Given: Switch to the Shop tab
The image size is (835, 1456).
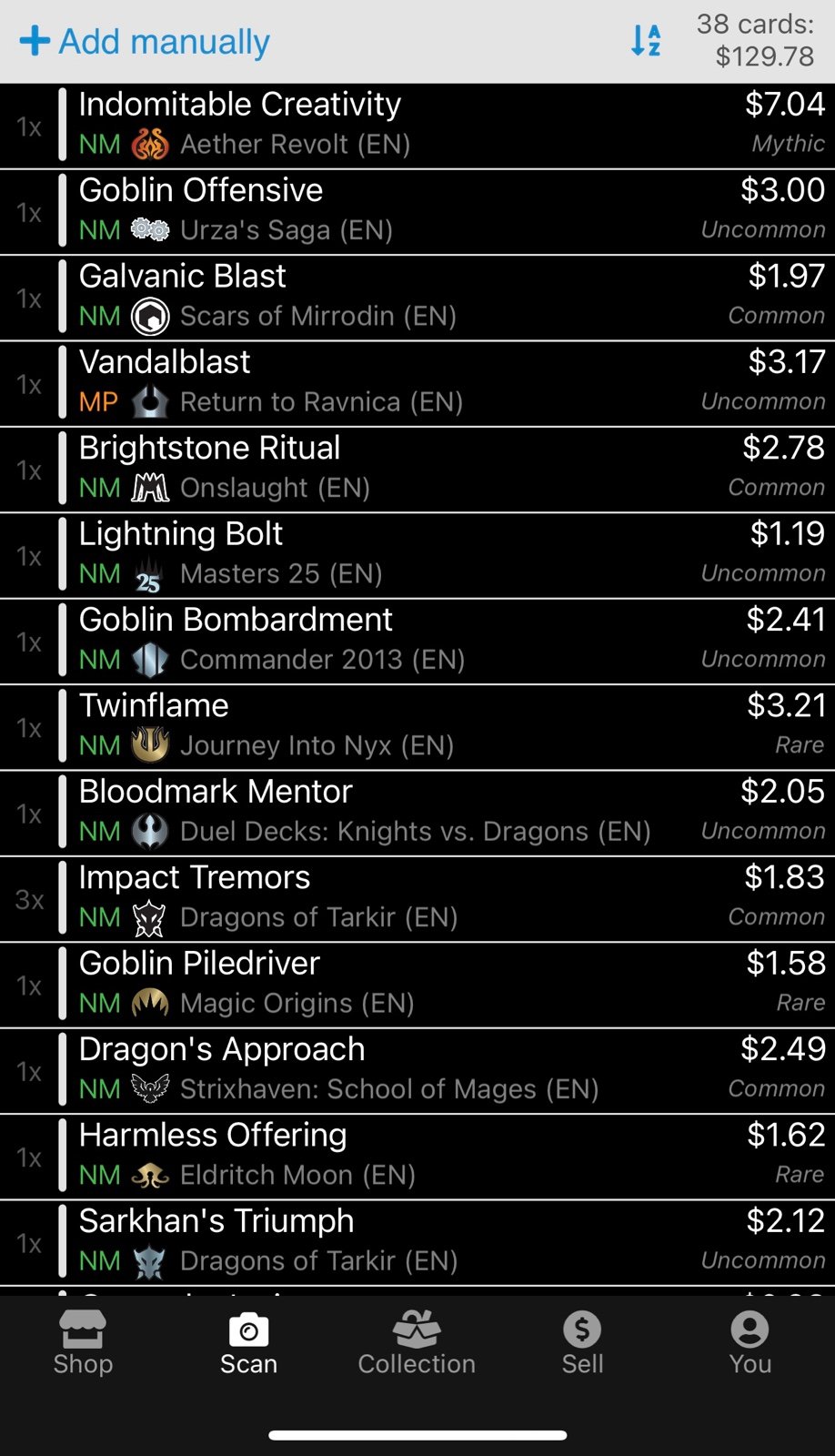Looking at the screenshot, I should click(83, 1343).
